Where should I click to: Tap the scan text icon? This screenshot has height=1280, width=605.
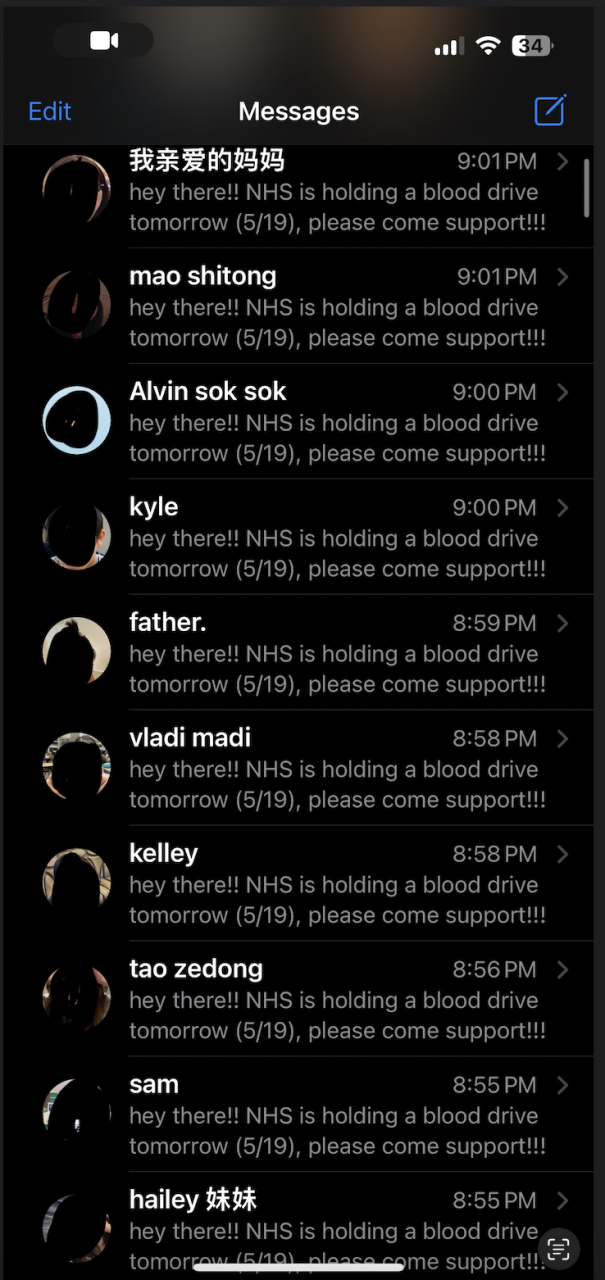pyautogui.click(x=558, y=1247)
